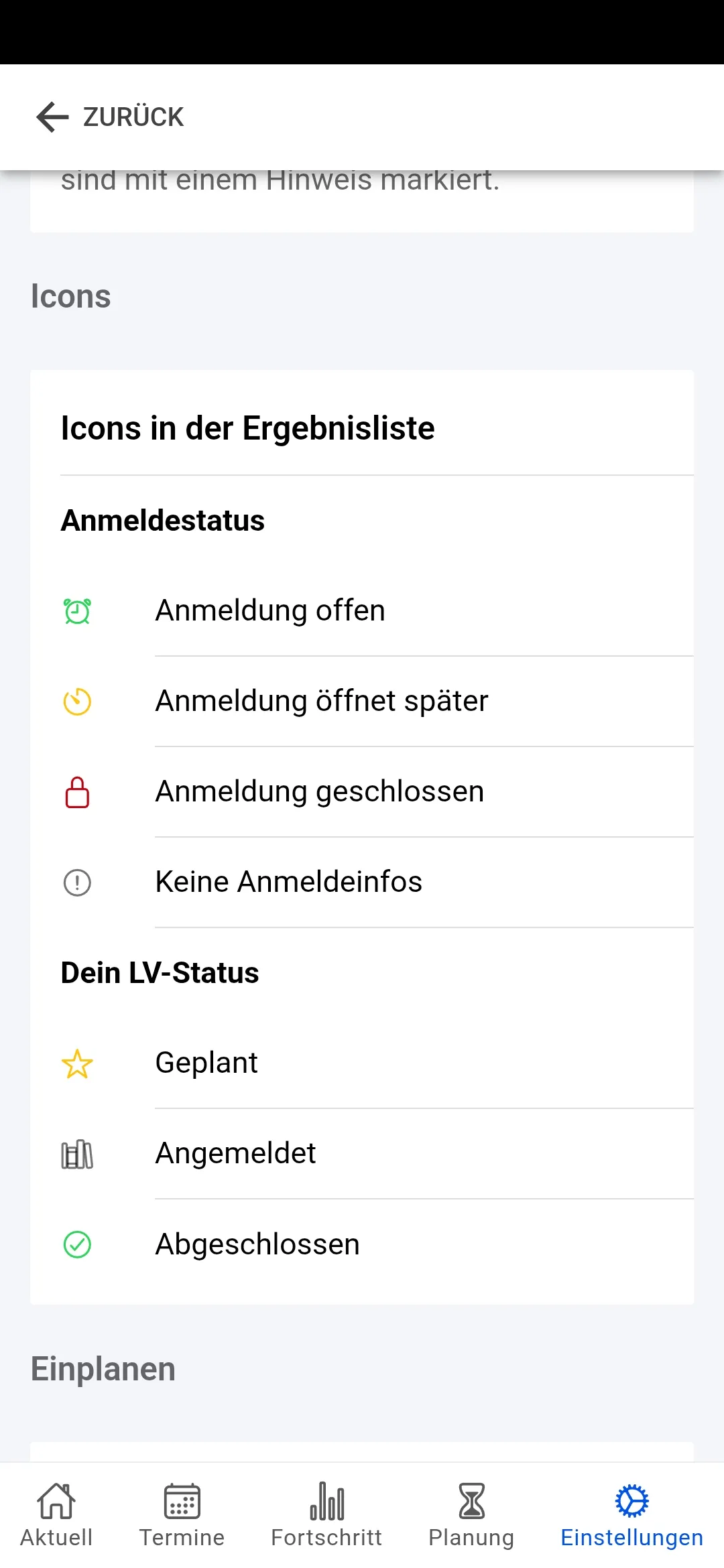This screenshot has width=724, height=1568.
Task: Click the Keine Anmeldeinfos exclamation icon
Action: click(x=76, y=883)
